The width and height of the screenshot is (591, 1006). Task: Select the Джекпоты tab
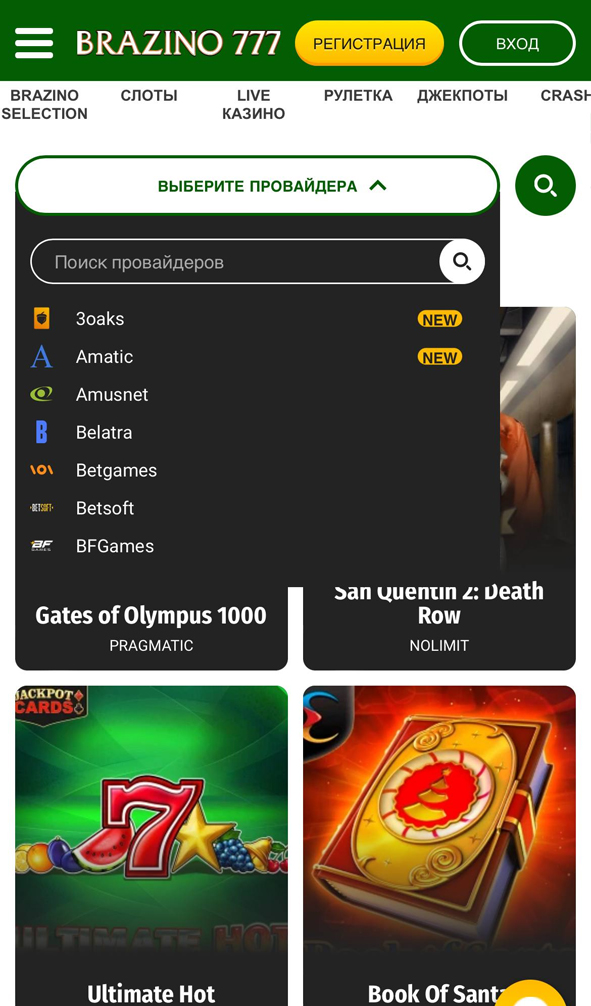coord(462,96)
